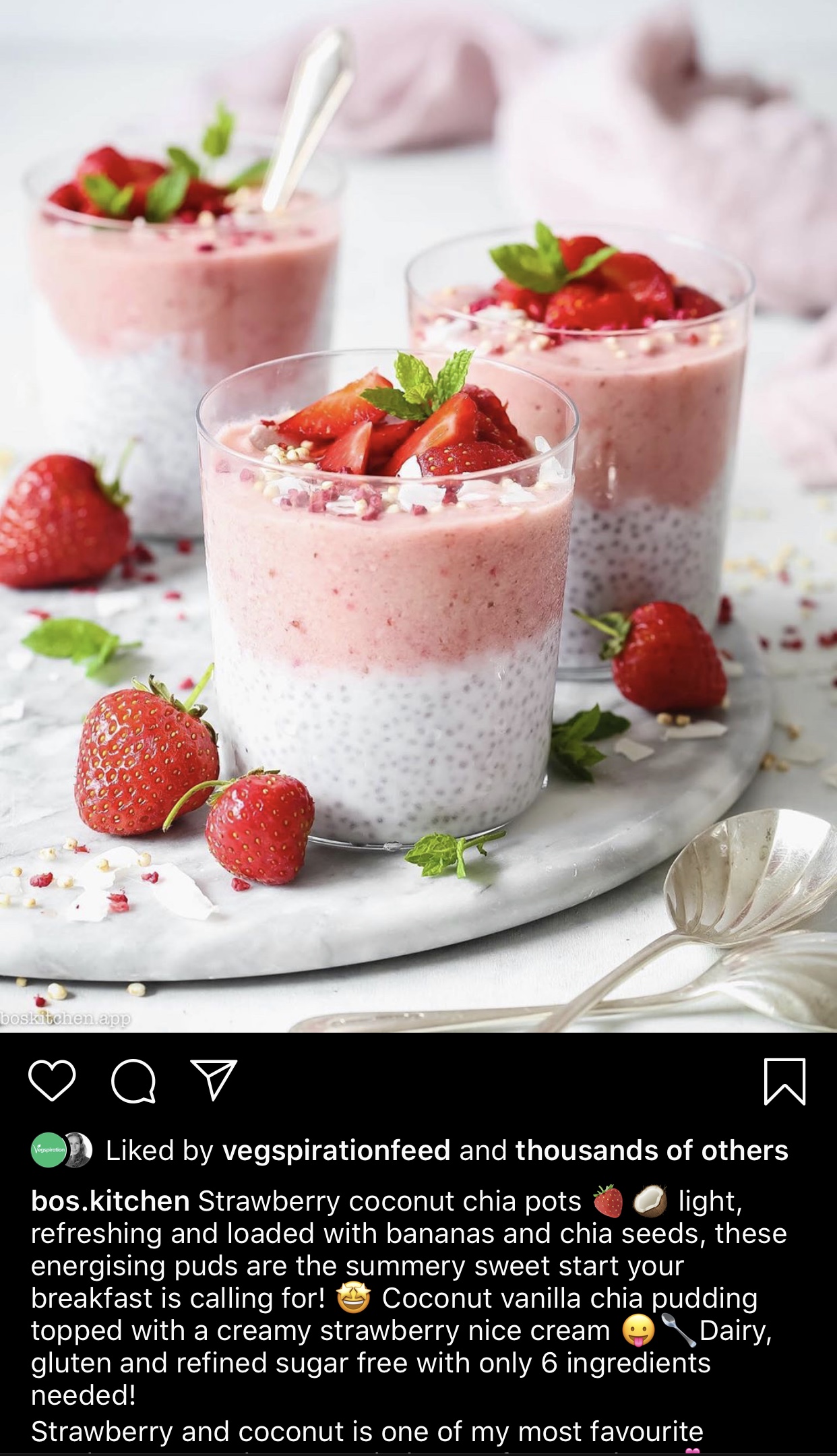837x1456 pixels.
Task: Open bos.kitchen profile from caption
Action: coord(110,1201)
